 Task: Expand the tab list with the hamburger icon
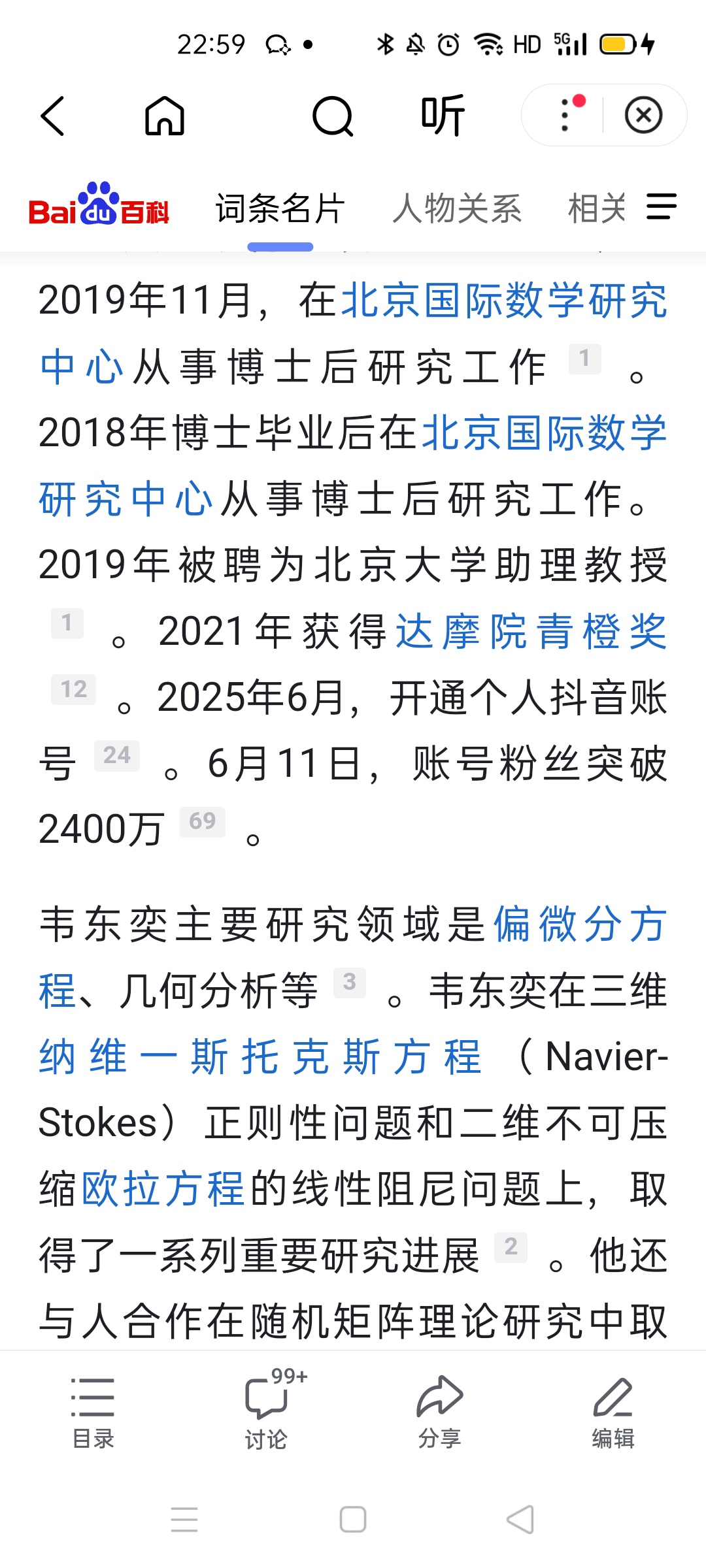(662, 207)
